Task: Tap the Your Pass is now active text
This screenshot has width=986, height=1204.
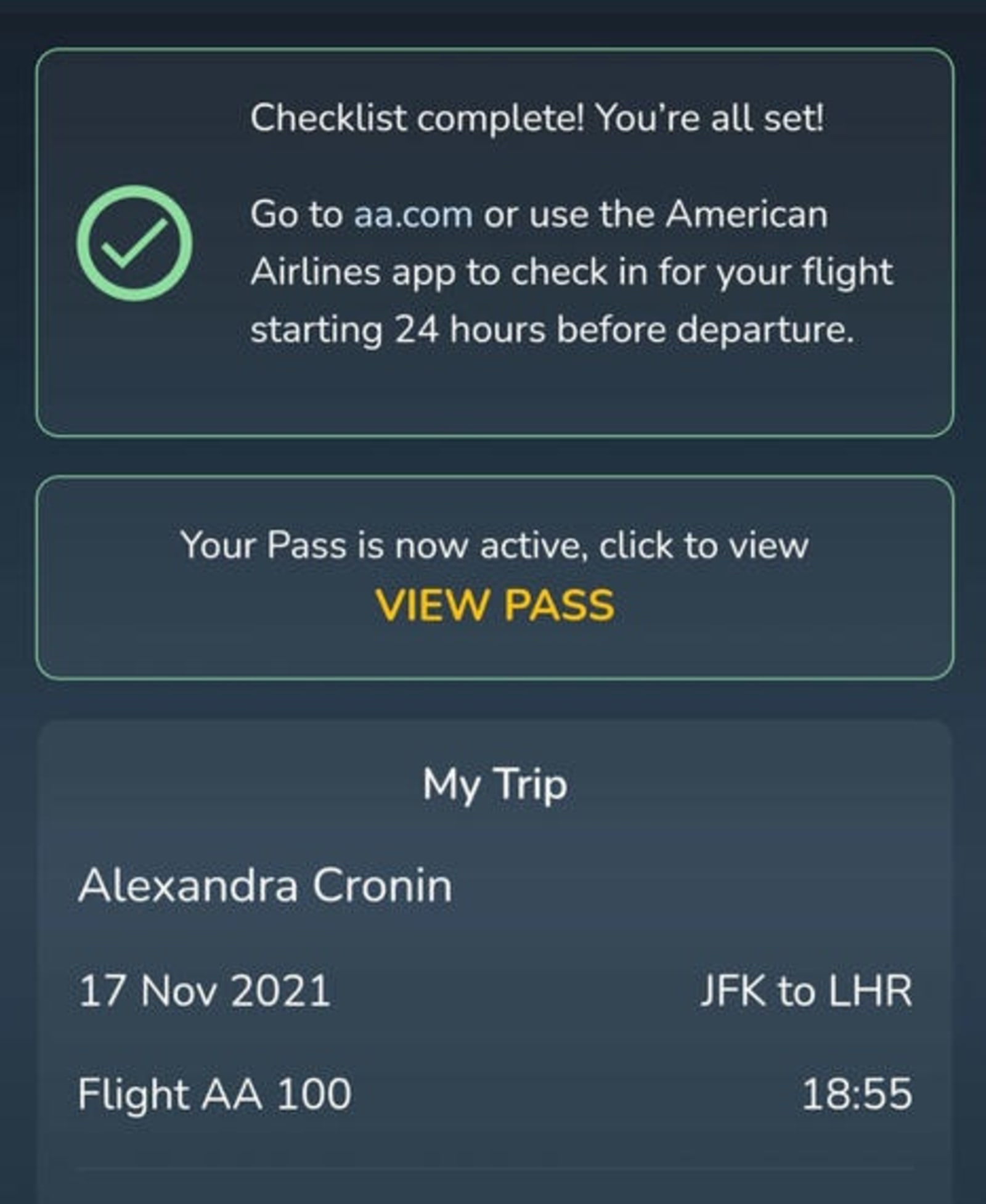Action: pos(497,545)
